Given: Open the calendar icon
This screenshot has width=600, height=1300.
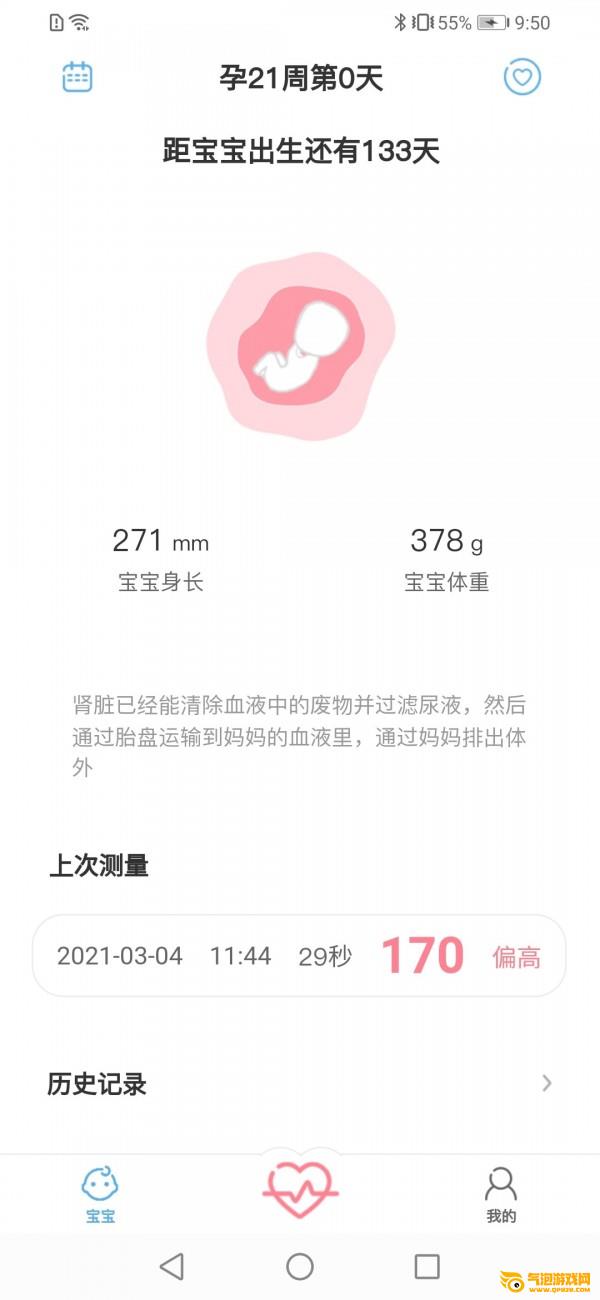Looking at the screenshot, I should pos(77,77).
